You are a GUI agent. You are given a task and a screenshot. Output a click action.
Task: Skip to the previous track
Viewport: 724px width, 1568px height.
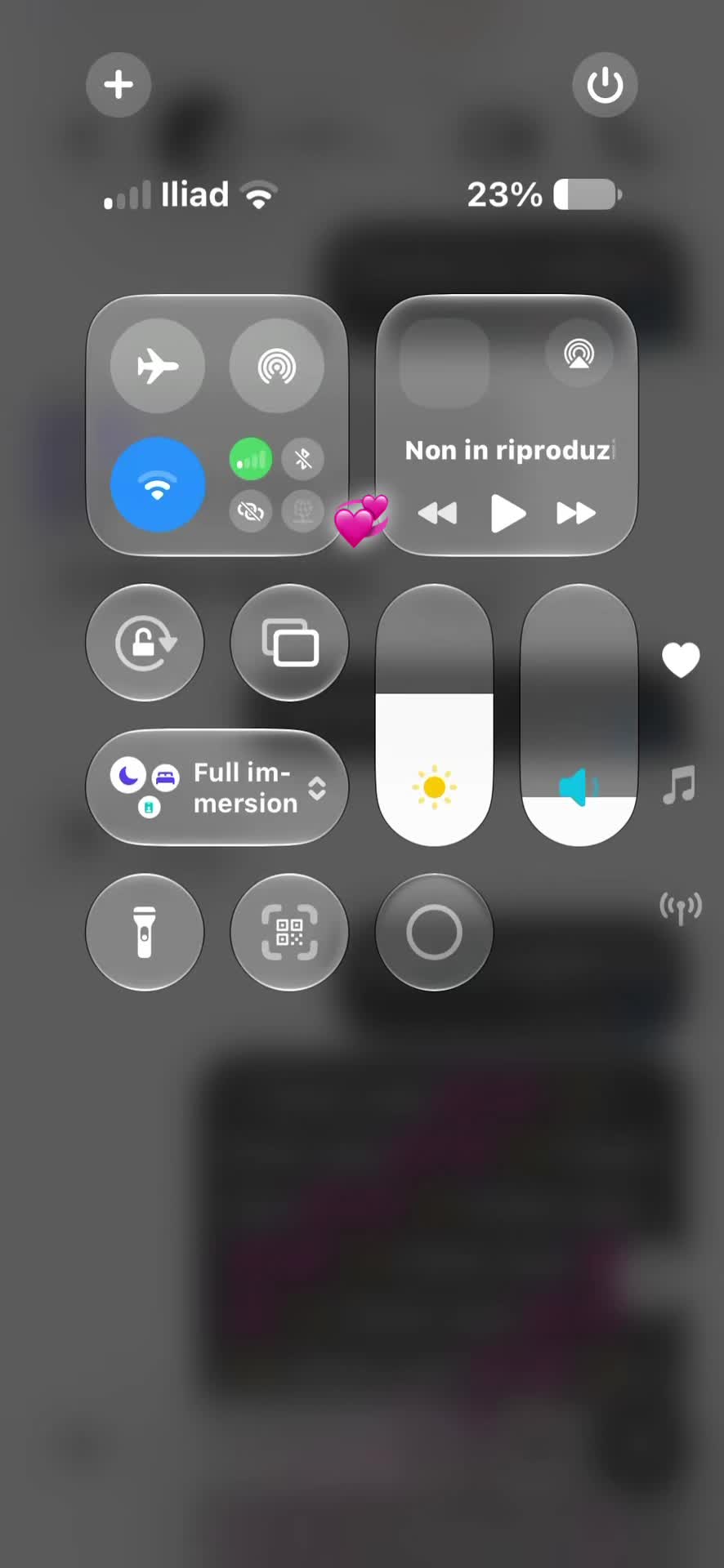[x=437, y=514]
